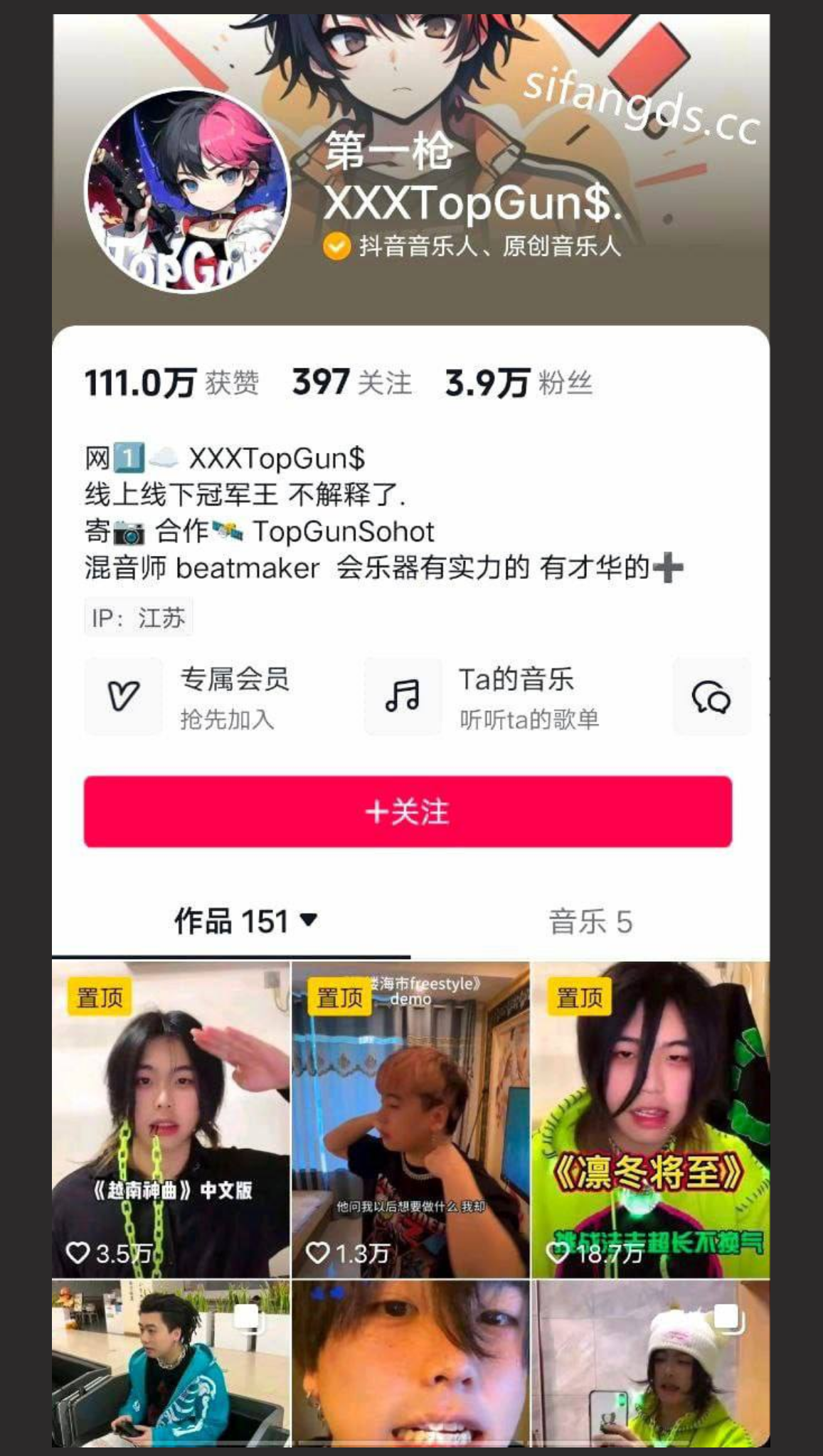Open the profile avatar picture
Screen dimensions: 823x1456
pos(187,192)
